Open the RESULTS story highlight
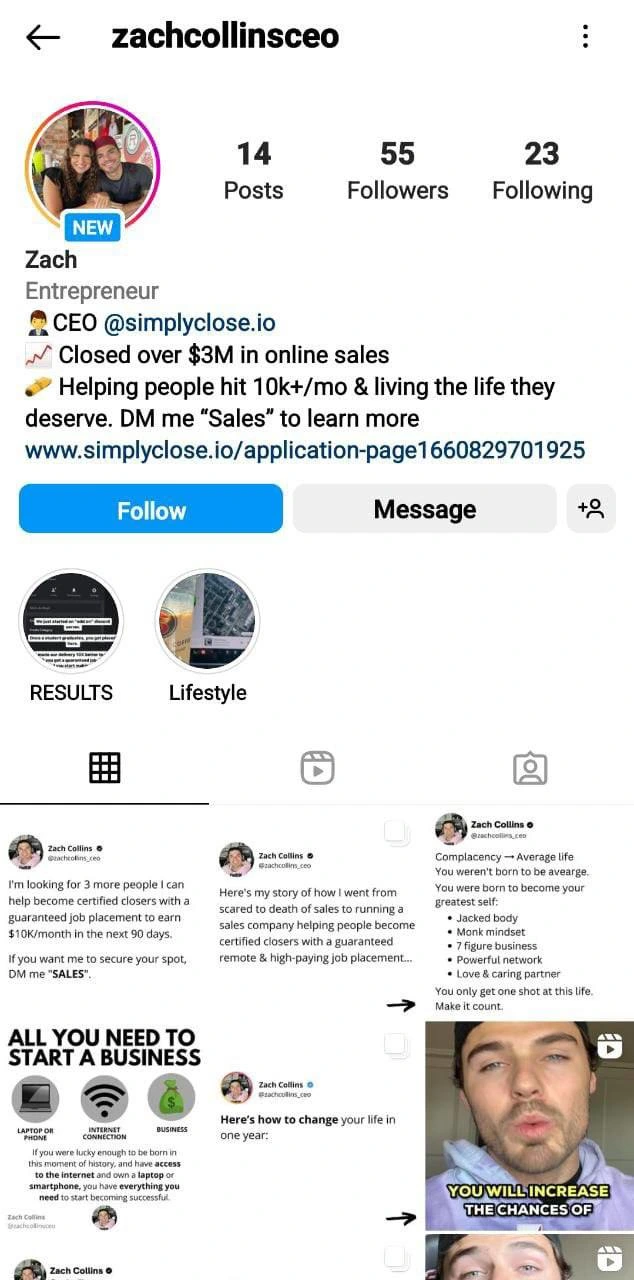 (71, 622)
